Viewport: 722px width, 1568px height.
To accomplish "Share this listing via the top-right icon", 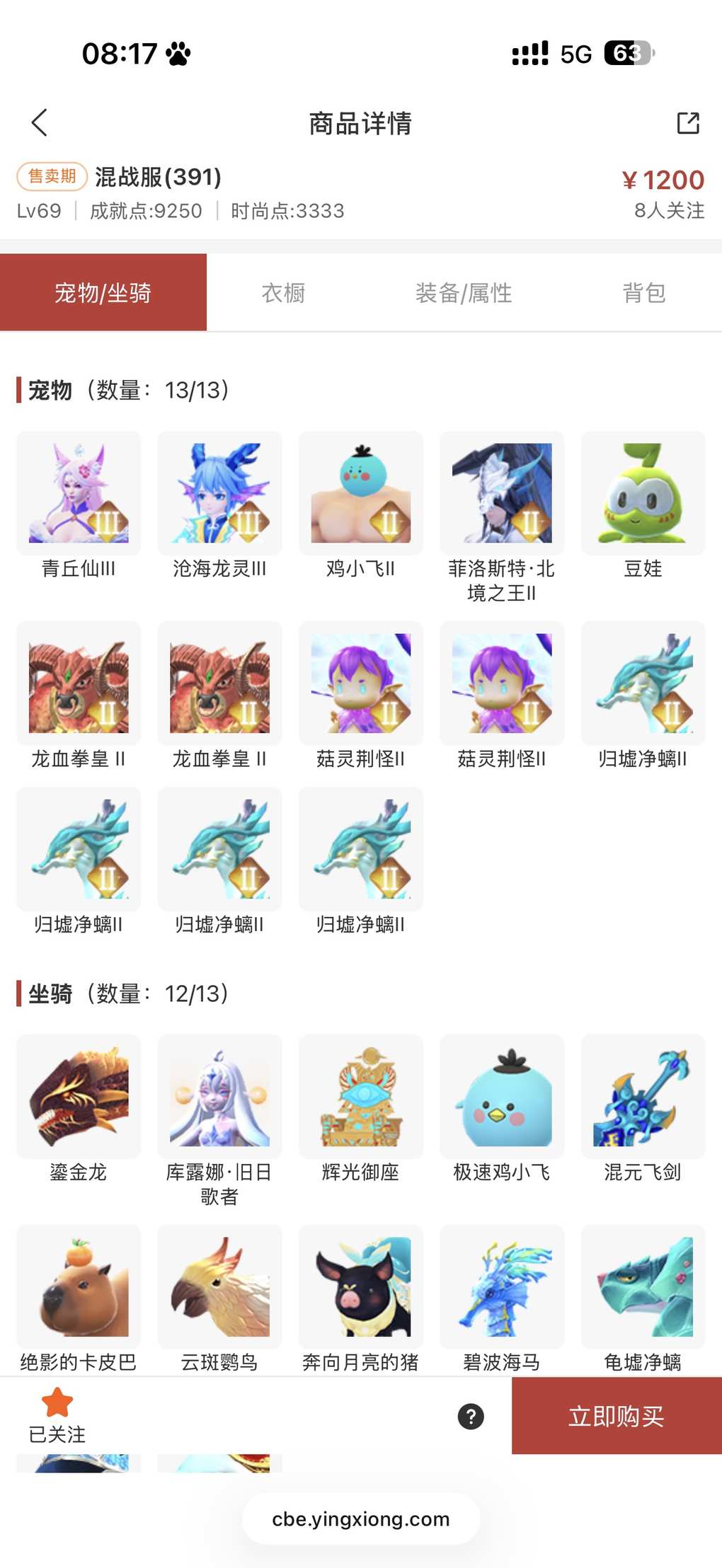I will coord(687,123).
